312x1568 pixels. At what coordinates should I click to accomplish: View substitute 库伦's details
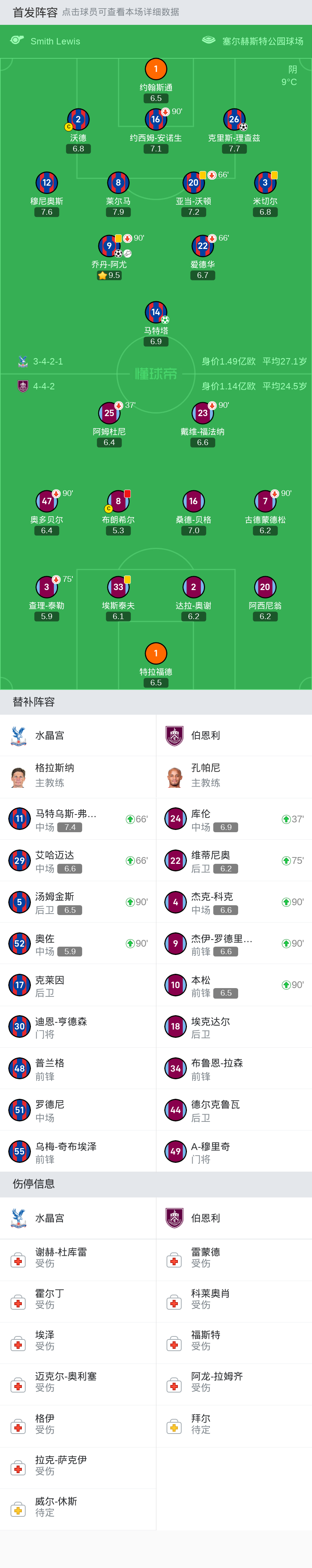coord(234,819)
